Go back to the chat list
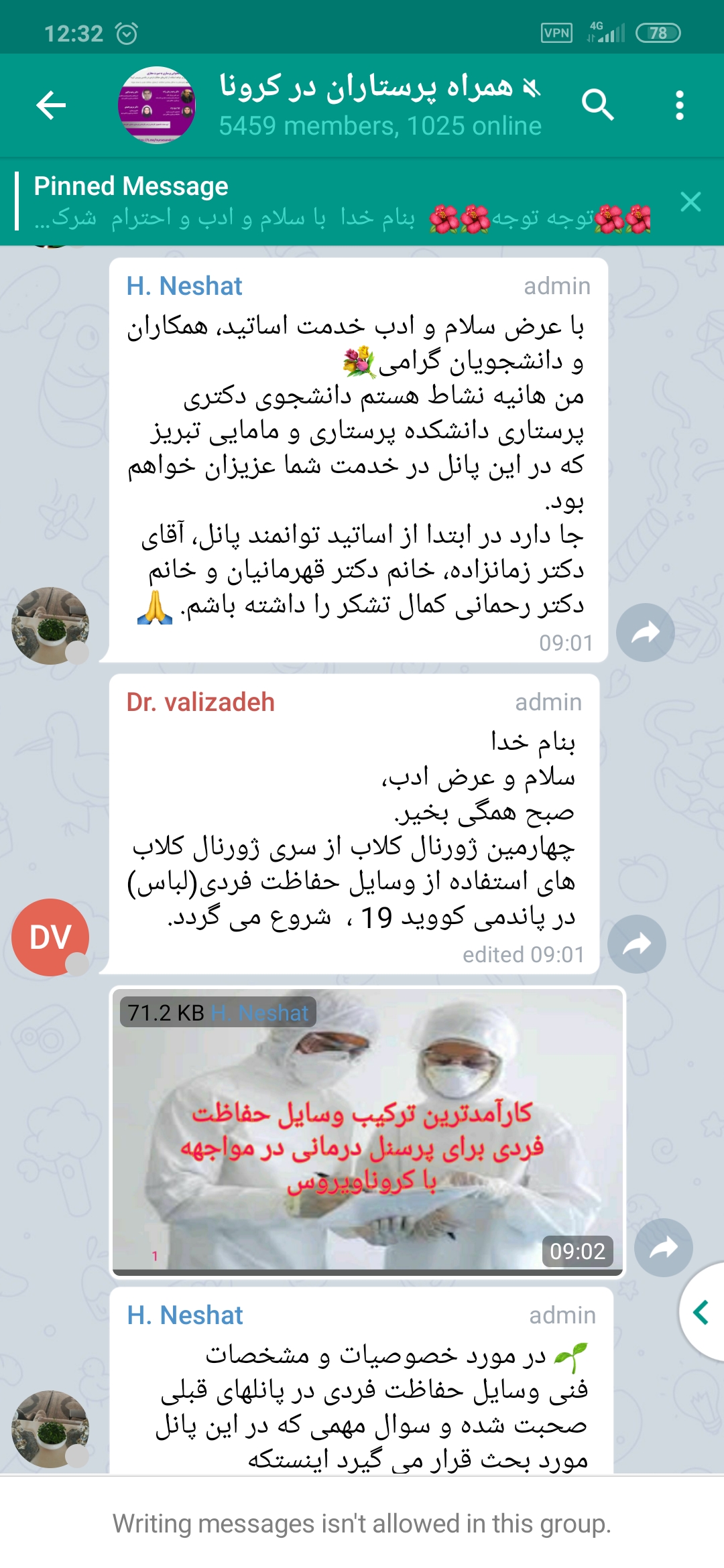 point(51,105)
